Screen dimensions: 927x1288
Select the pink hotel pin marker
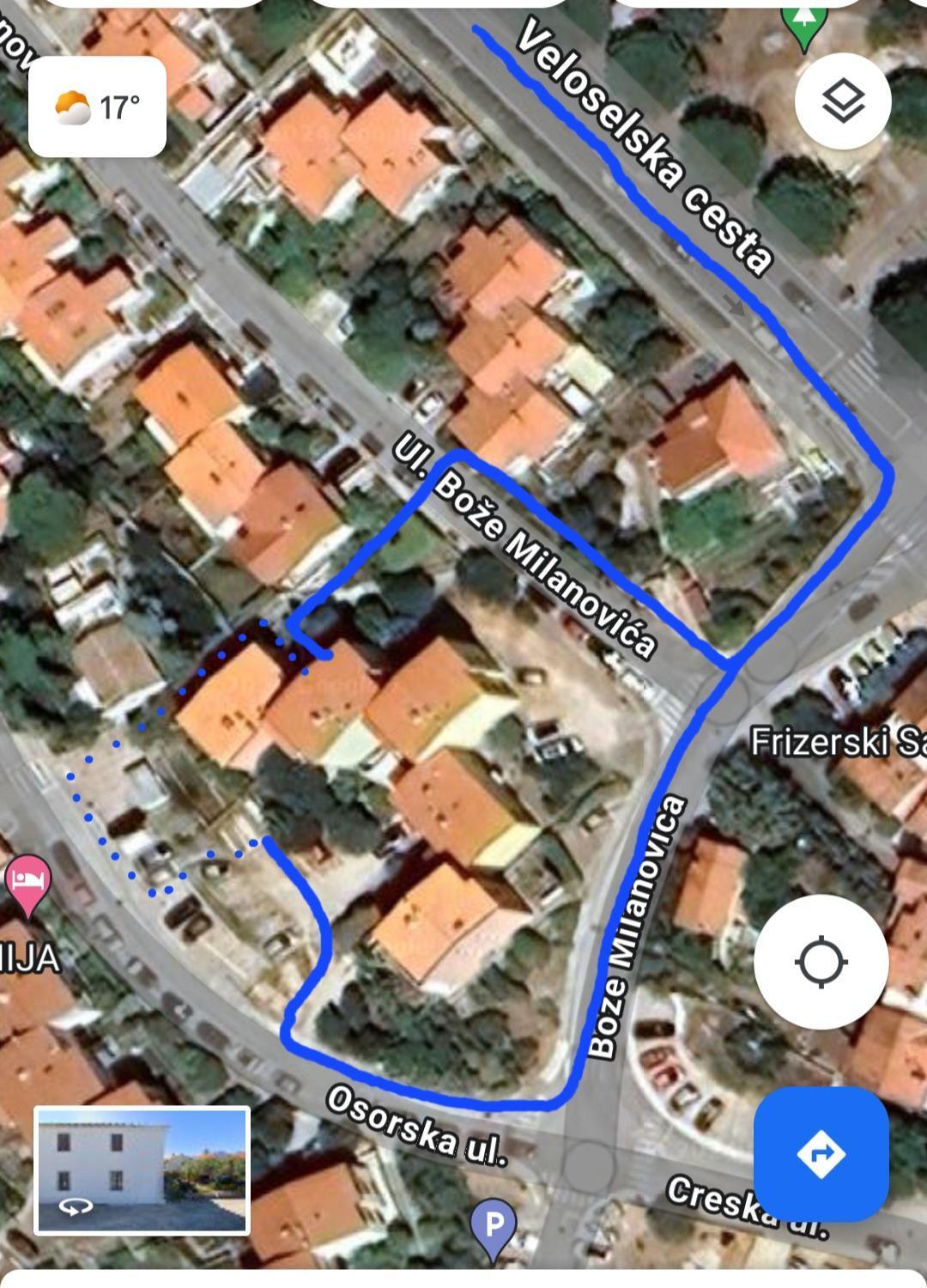[28, 882]
